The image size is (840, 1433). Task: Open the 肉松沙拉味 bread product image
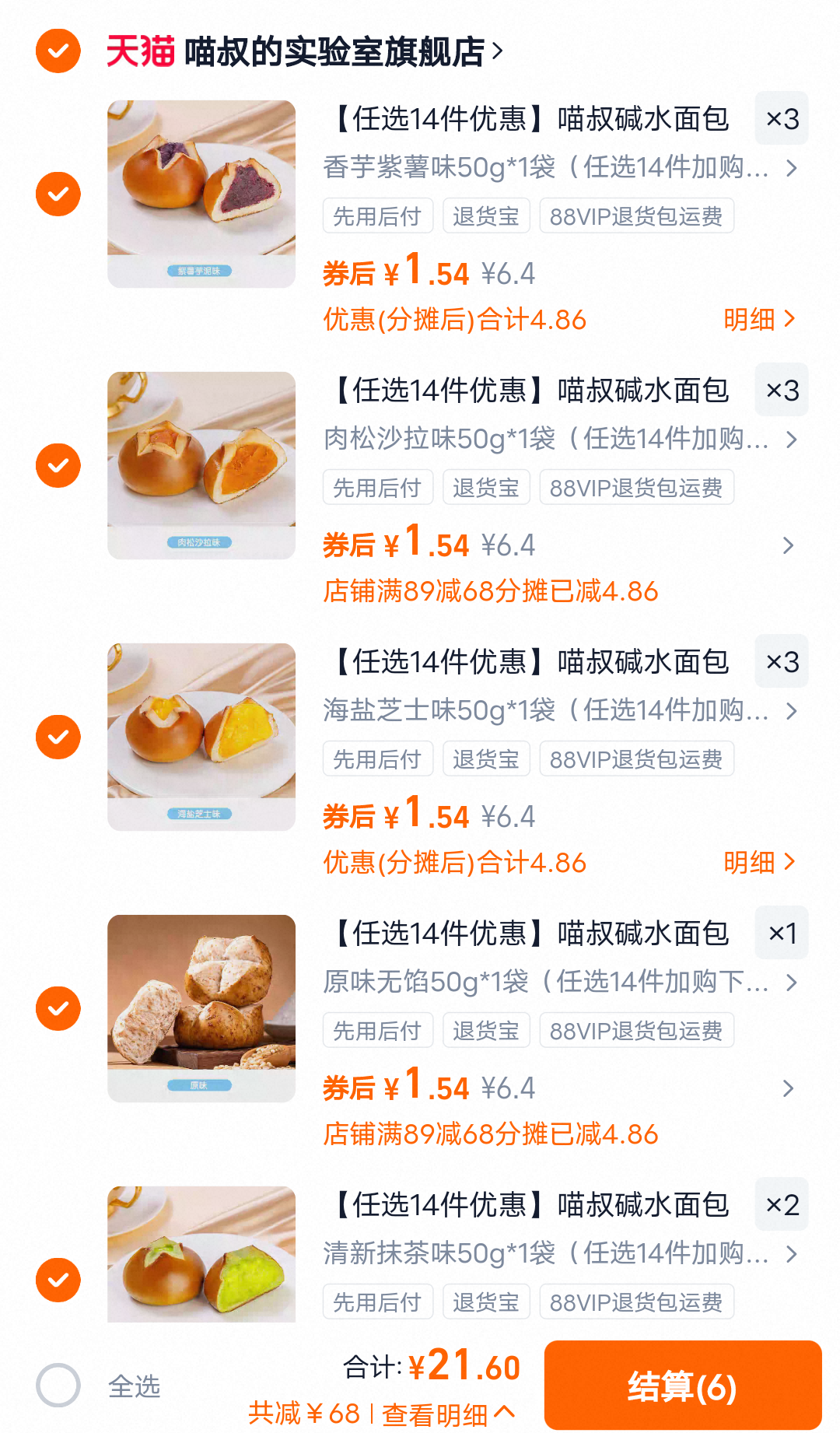(201, 464)
